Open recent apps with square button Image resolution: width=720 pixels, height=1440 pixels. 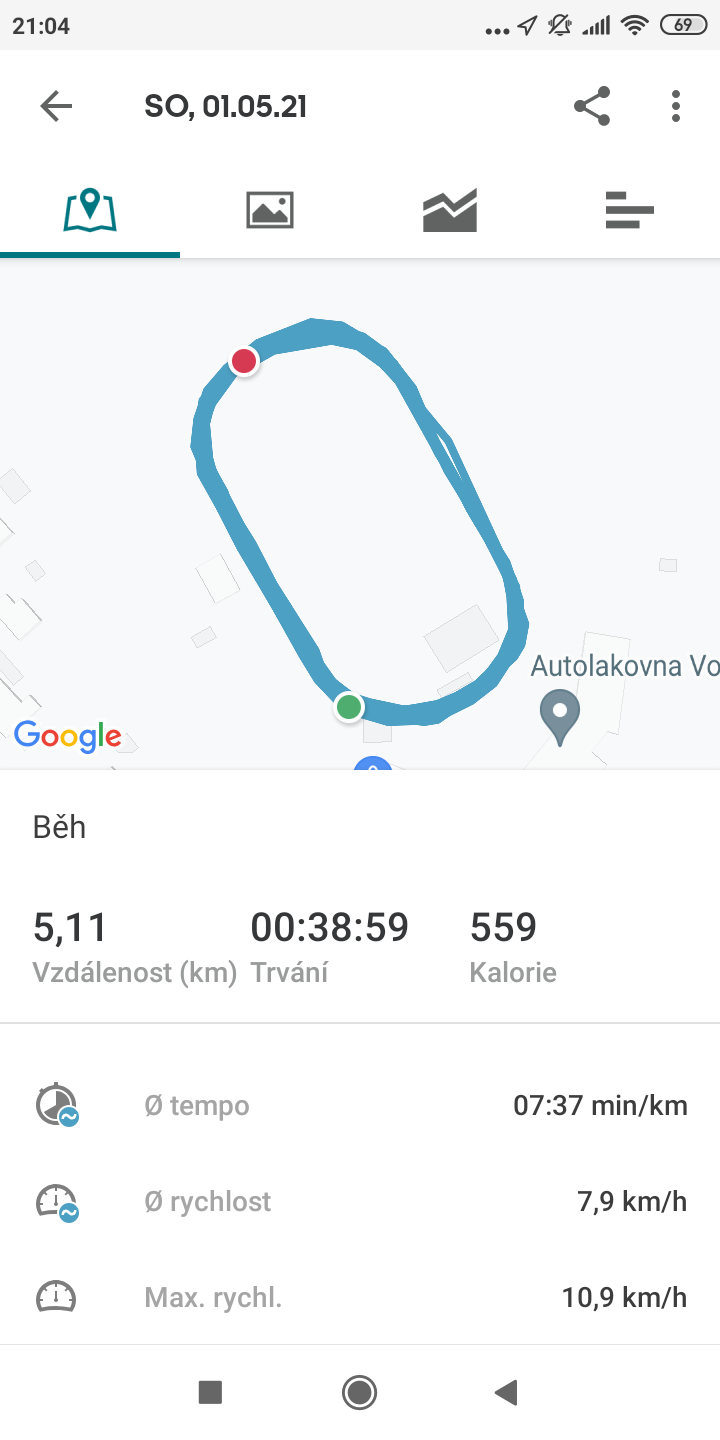[x=210, y=1392]
